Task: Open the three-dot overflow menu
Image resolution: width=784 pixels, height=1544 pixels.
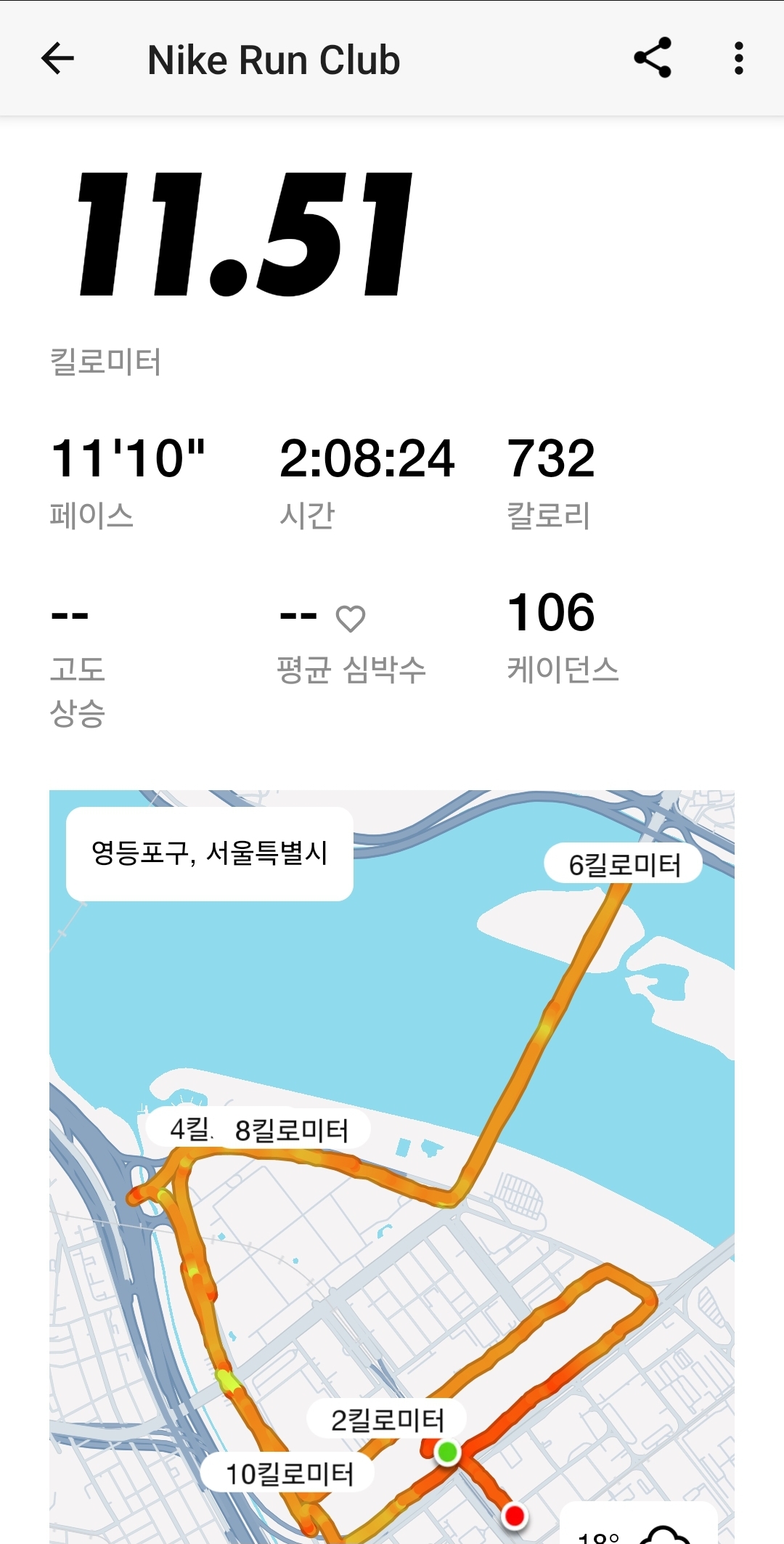Action: tap(738, 58)
